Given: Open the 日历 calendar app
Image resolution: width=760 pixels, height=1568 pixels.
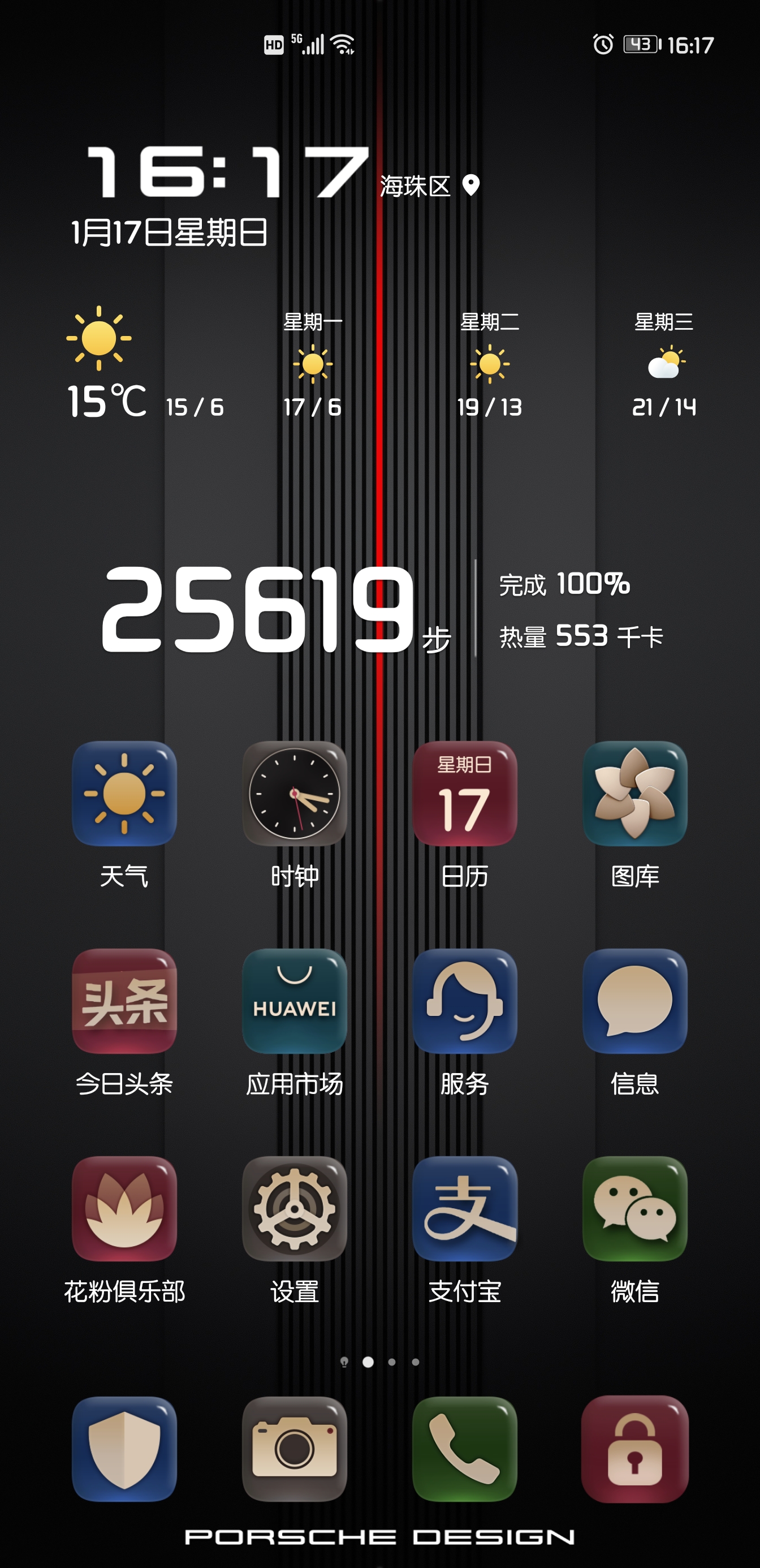Looking at the screenshot, I should (465, 793).
